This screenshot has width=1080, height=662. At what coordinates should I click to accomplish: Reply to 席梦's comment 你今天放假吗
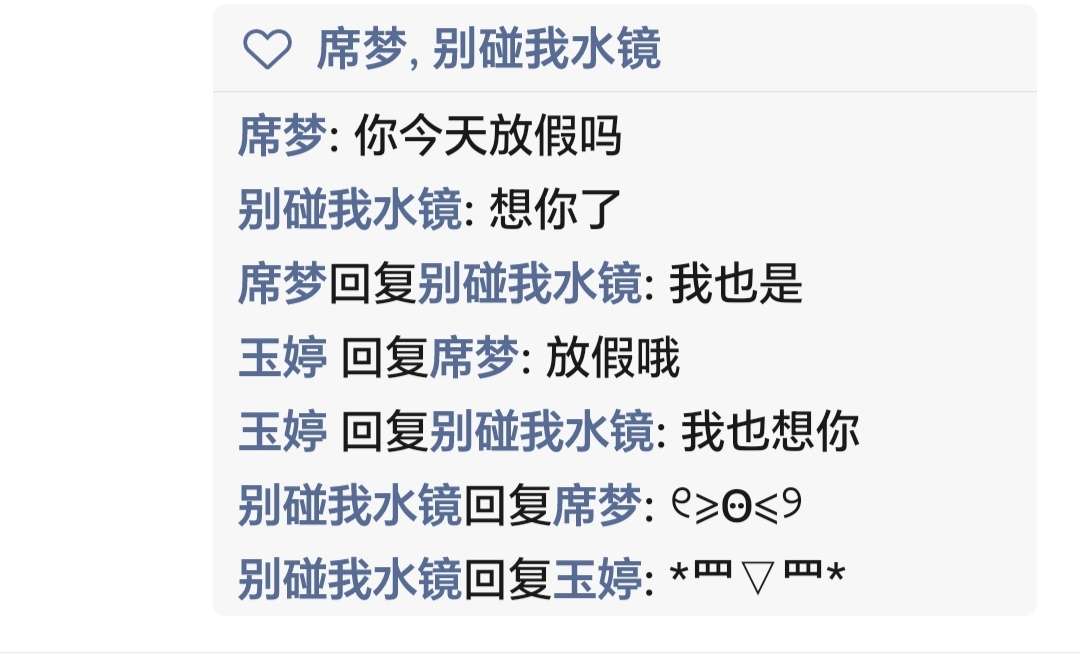(488, 137)
